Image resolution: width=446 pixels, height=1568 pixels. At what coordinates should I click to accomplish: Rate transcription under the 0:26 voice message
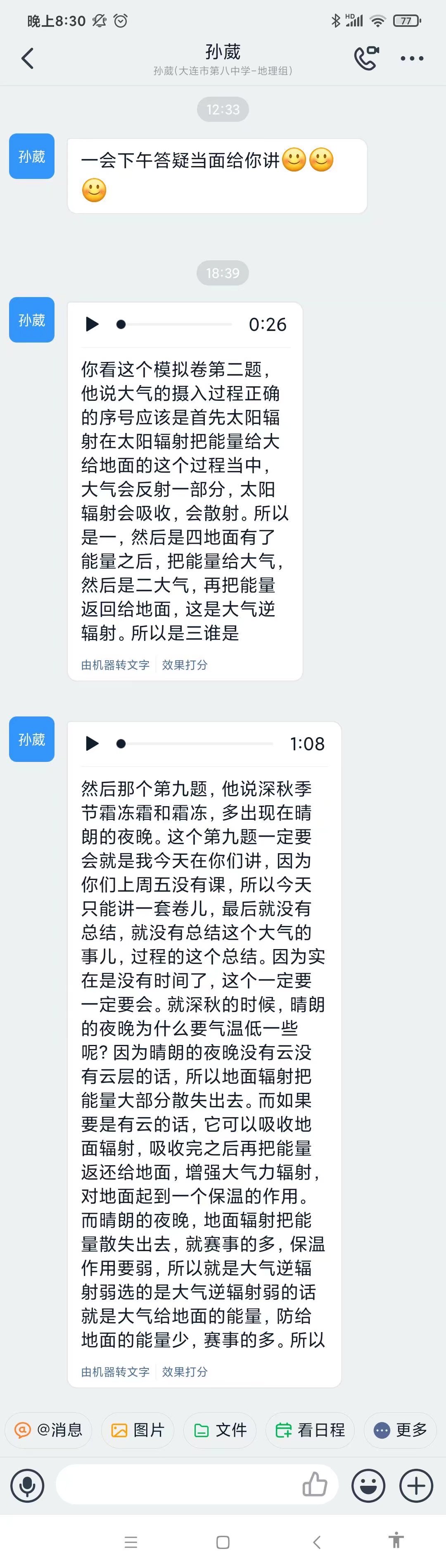coord(184,665)
